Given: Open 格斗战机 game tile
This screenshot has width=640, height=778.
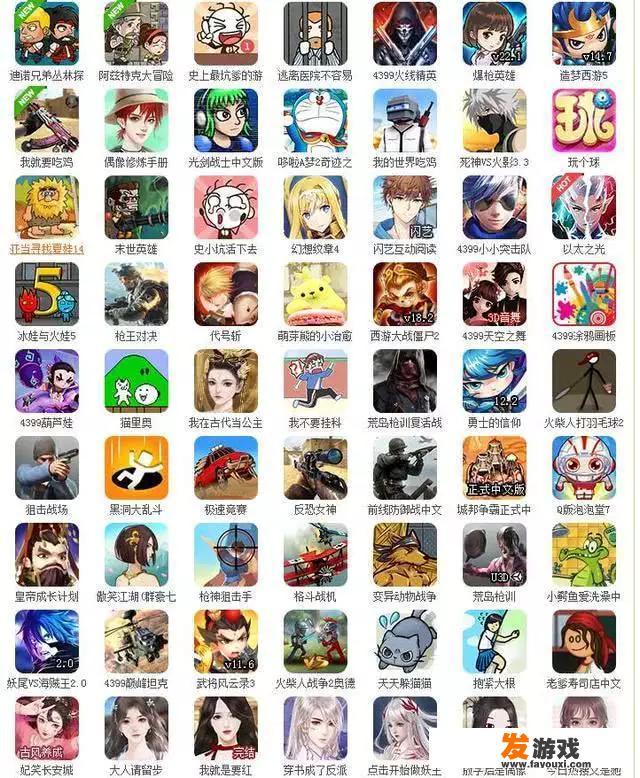Looking at the screenshot, I should click(315, 554).
